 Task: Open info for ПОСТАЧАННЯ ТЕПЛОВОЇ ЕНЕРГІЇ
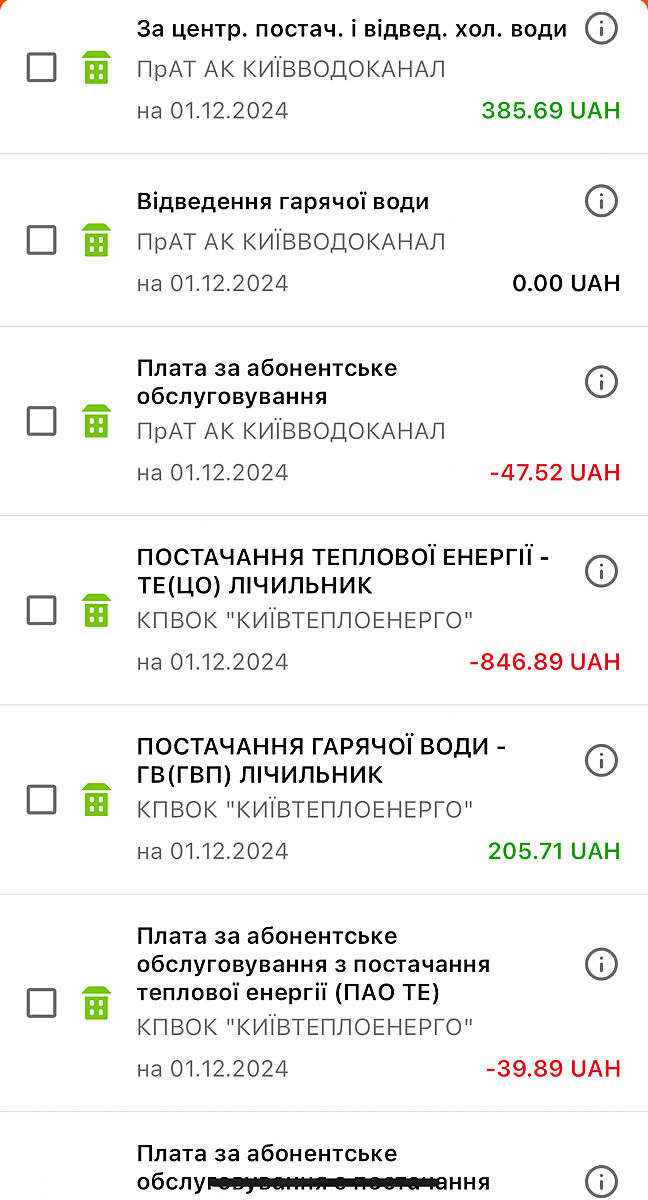(601, 571)
